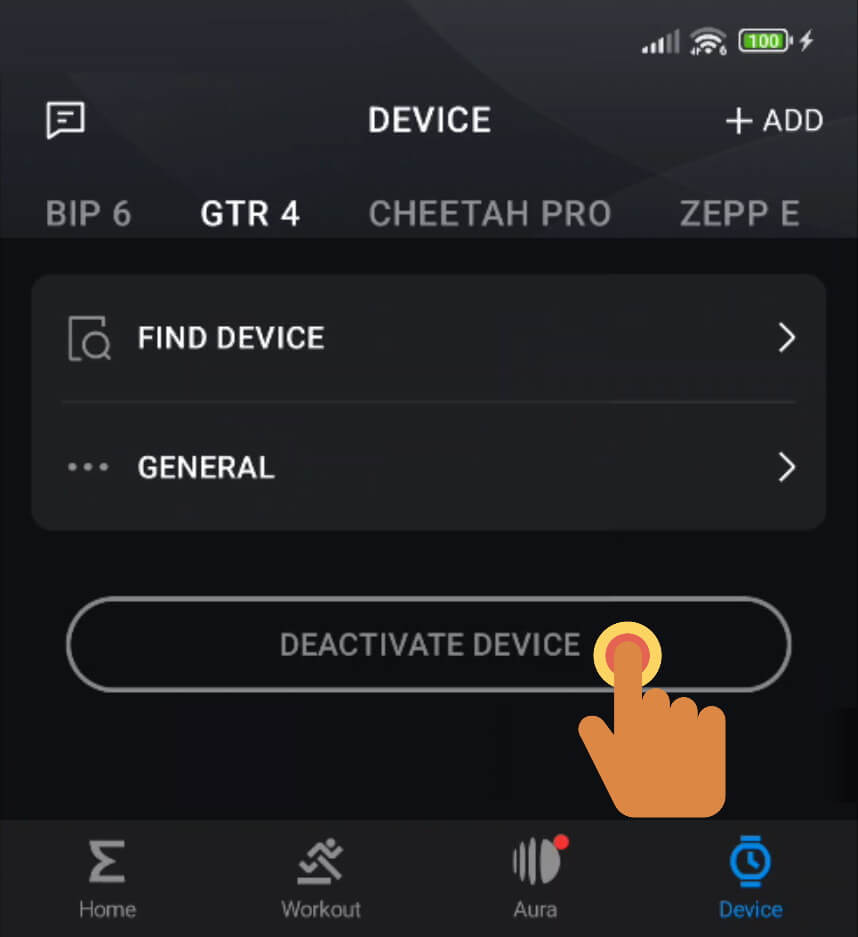Open General settings

coord(428,467)
